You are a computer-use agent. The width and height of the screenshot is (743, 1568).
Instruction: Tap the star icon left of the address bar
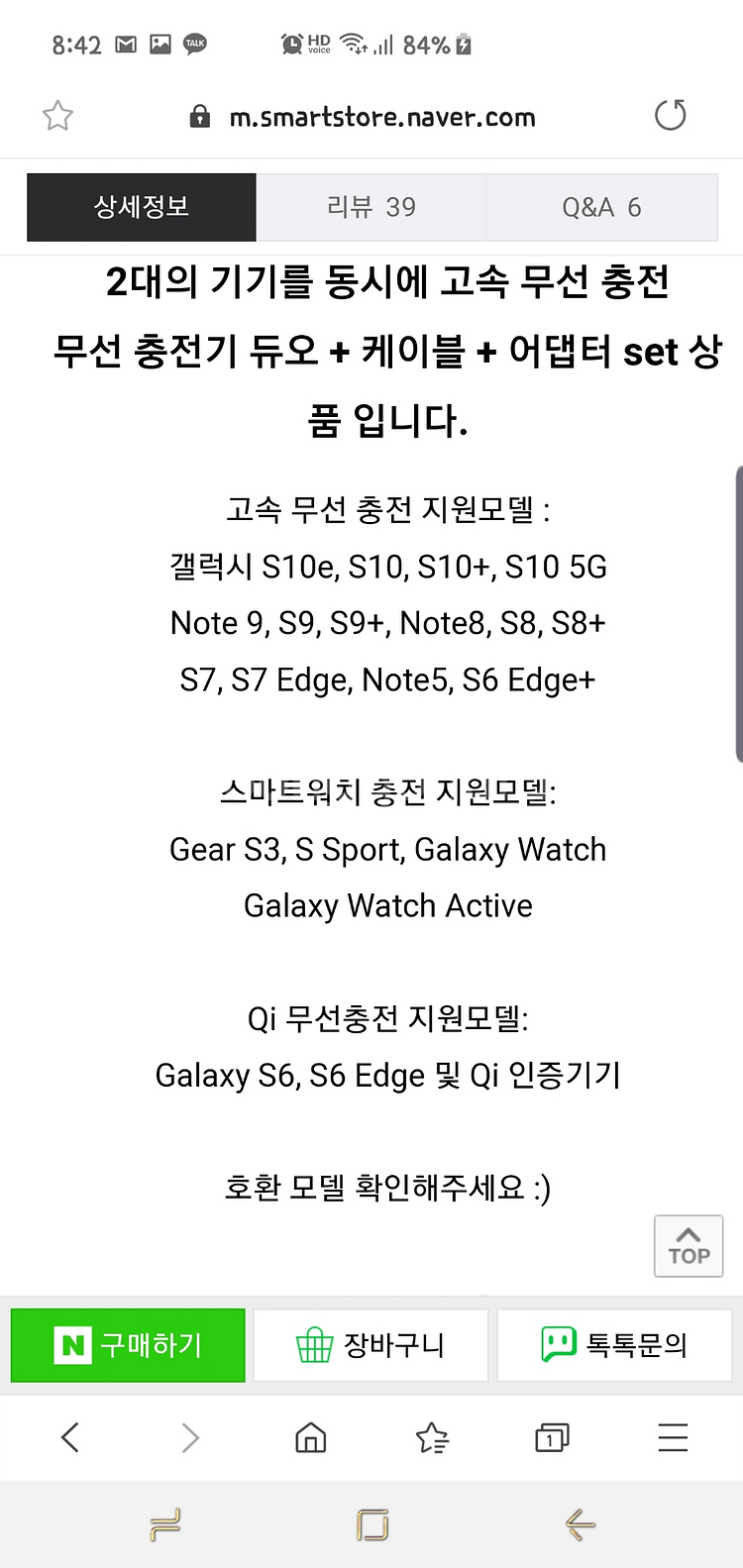(56, 115)
